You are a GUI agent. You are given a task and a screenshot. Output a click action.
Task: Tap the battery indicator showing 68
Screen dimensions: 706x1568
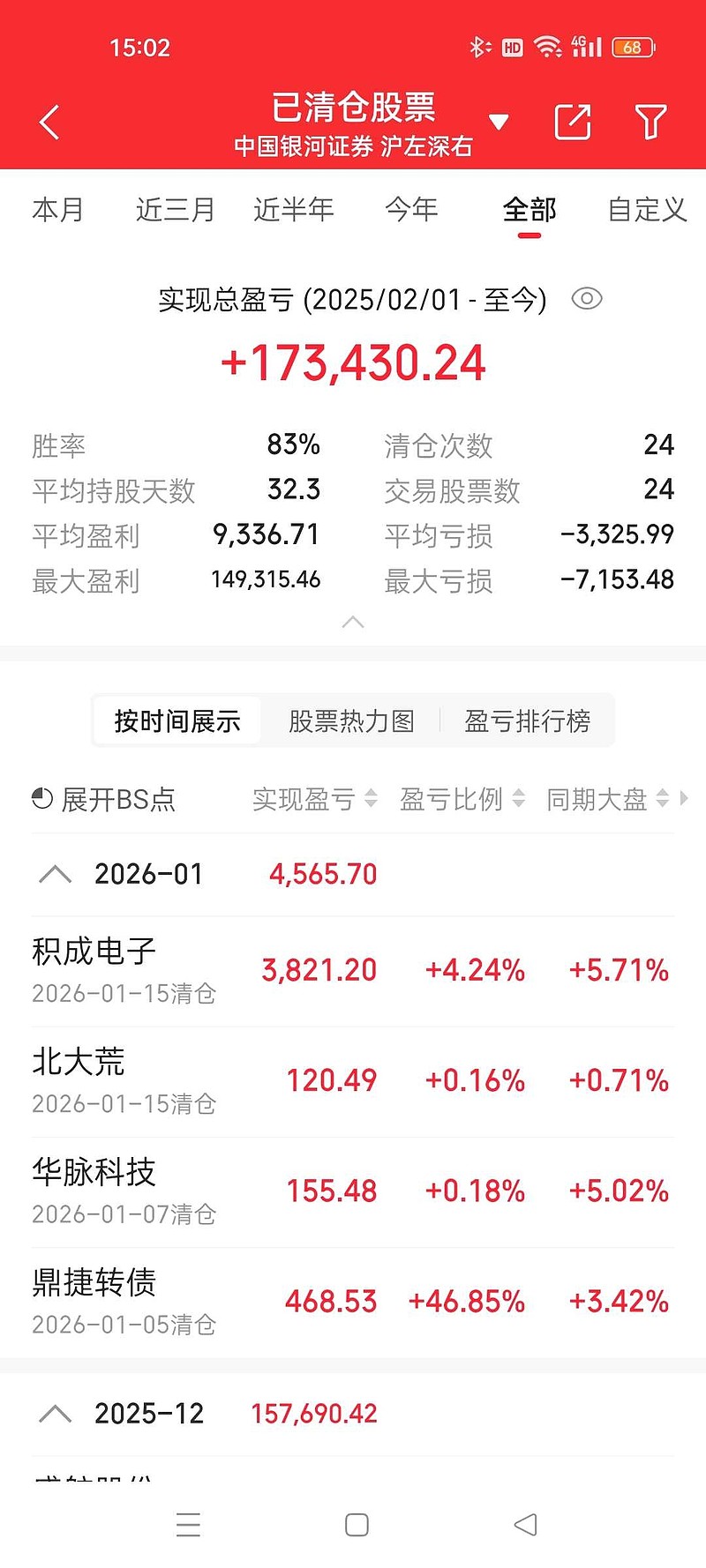point(632,48)
